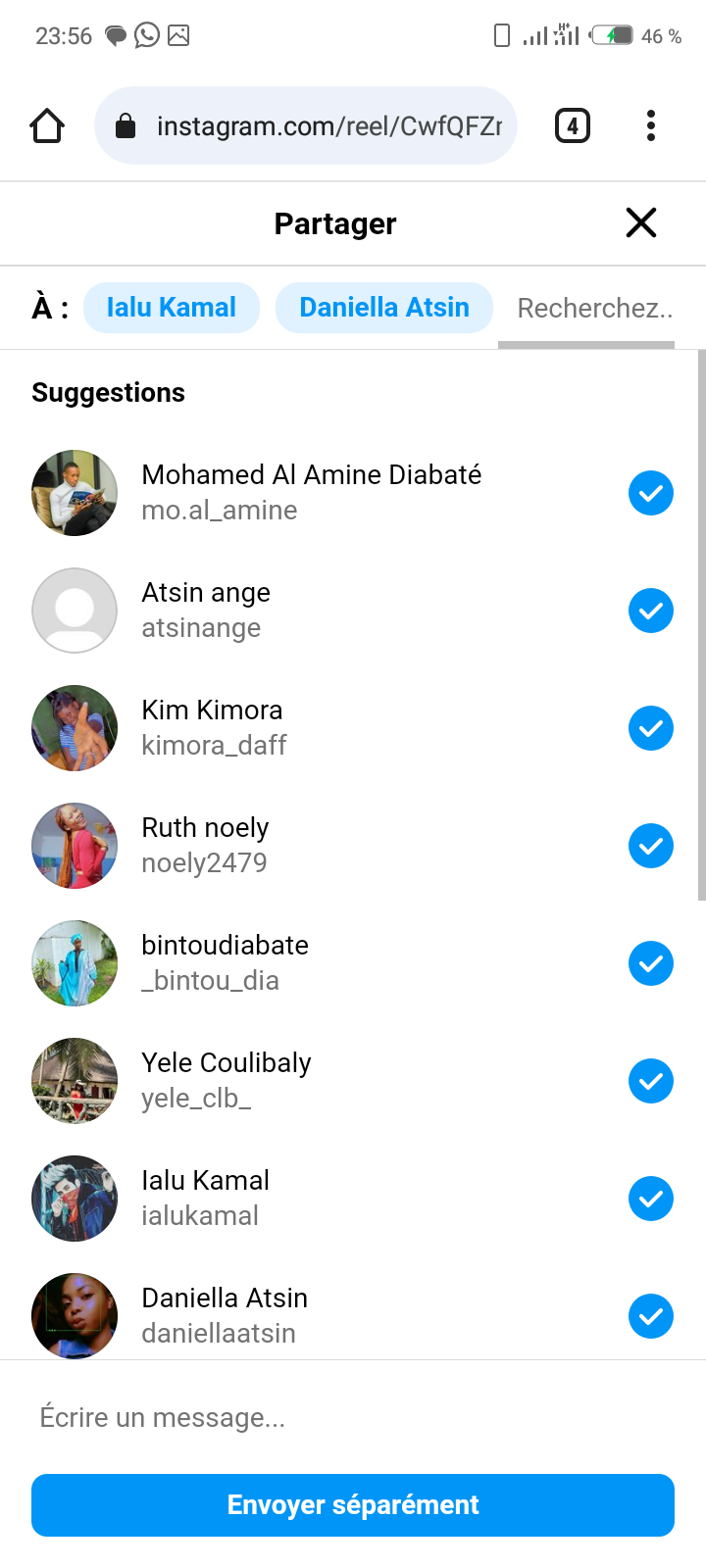Remove the Ialu Kamal recipient chip
706x1568 pixels.
(x=172, y=308)
